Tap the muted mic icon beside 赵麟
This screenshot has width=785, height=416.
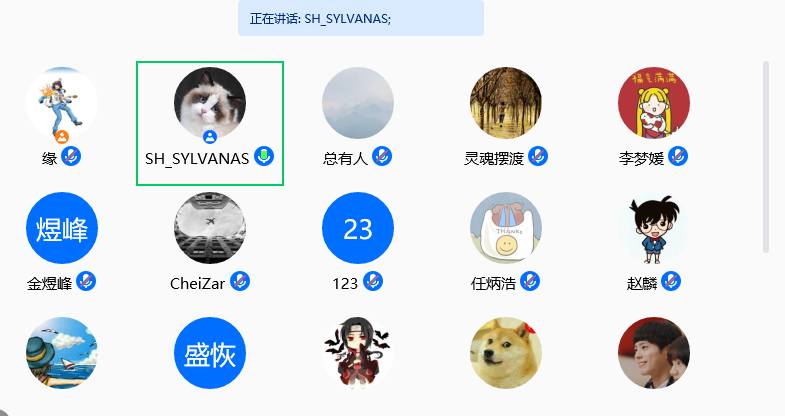670,282
